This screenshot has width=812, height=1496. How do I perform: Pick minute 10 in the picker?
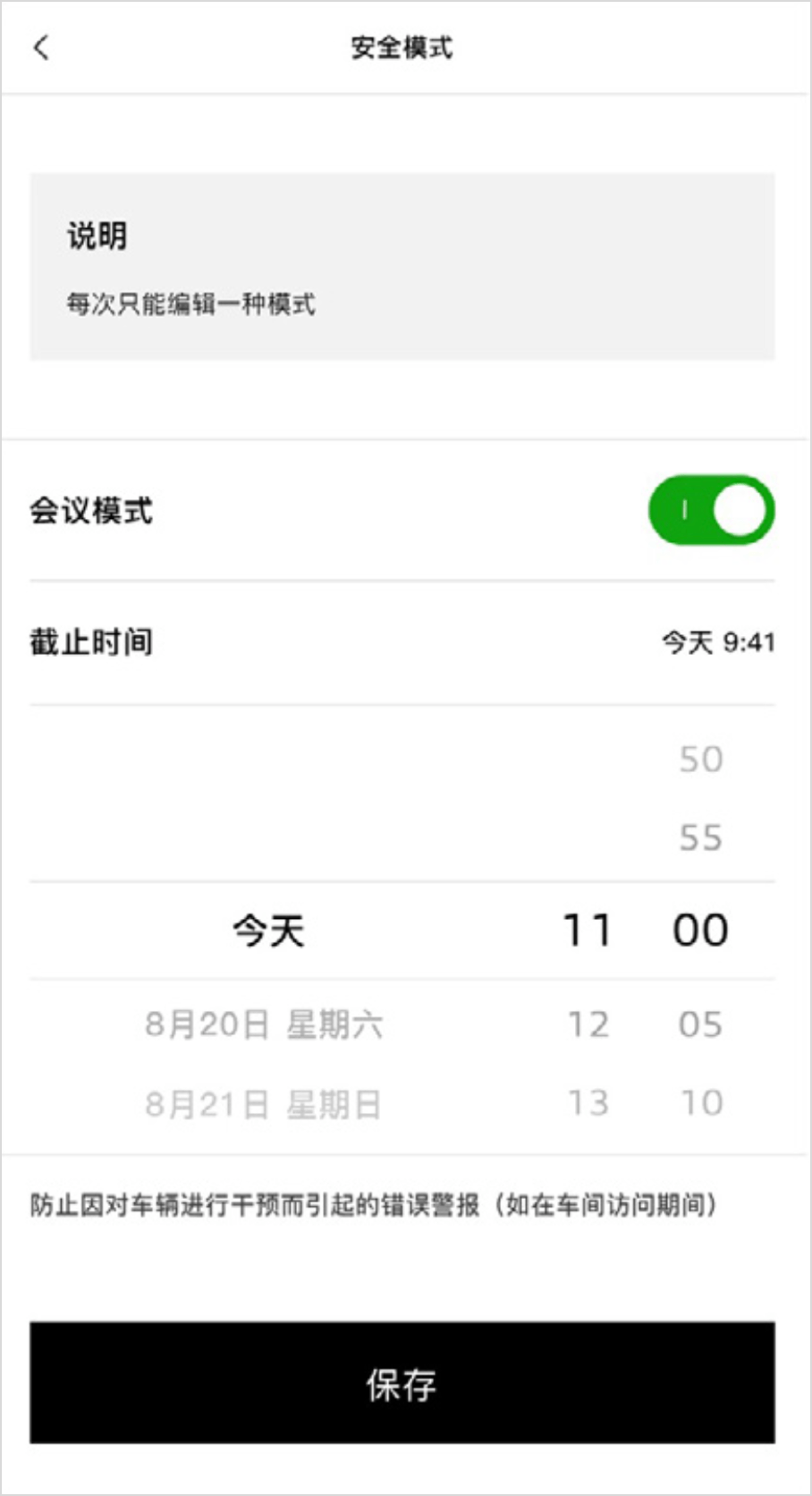pos(700,1103)
